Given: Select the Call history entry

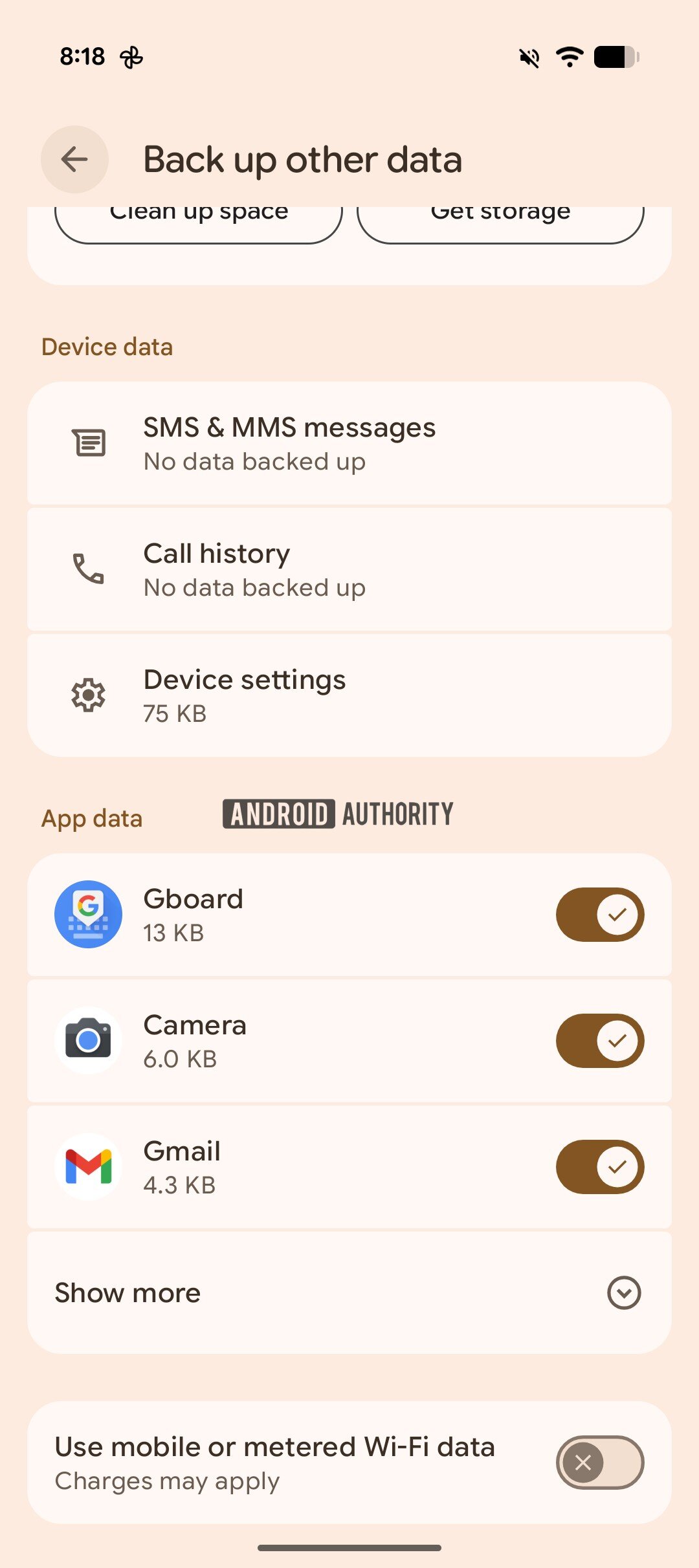Looking at the screenshot, I should [x=349, y=569].
